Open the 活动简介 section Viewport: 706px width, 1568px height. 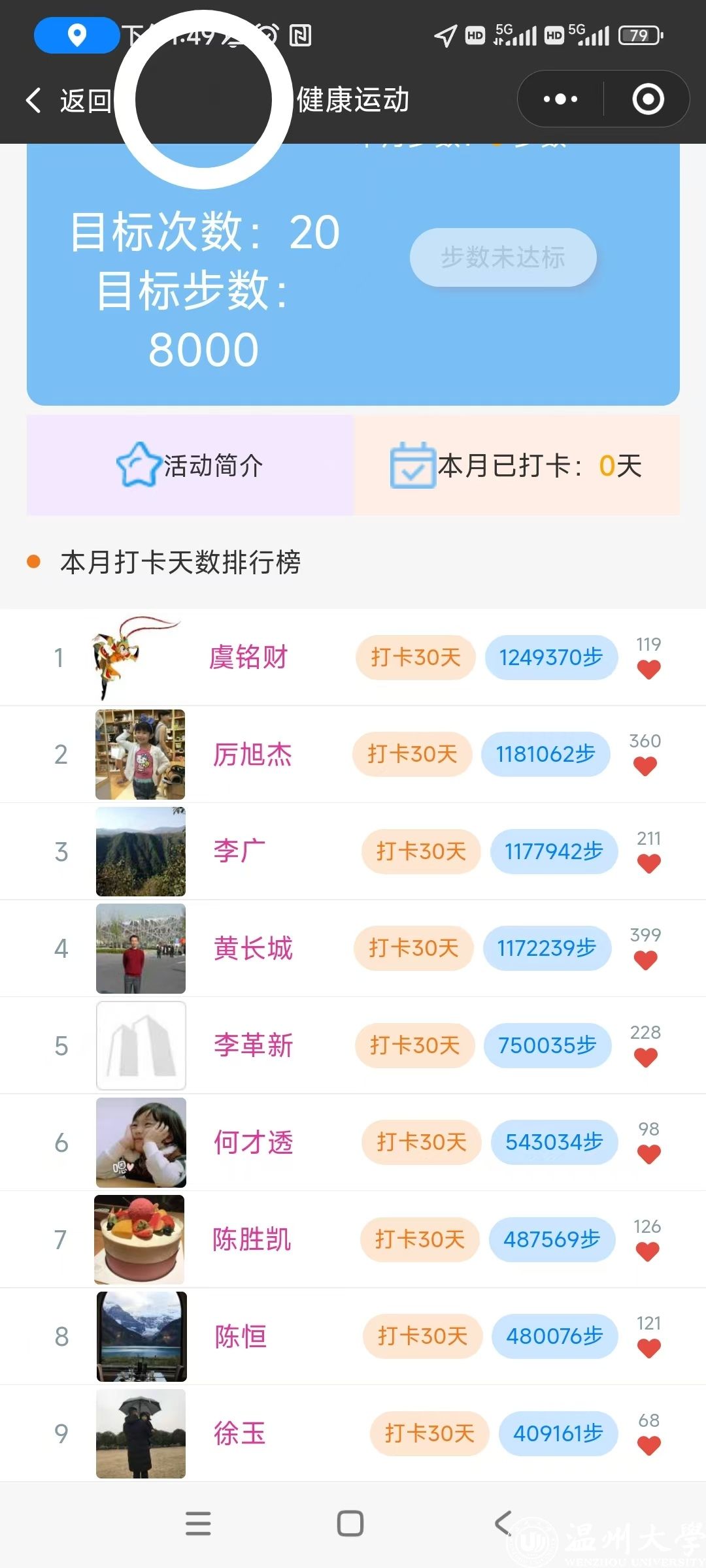(x=190, y=465)
